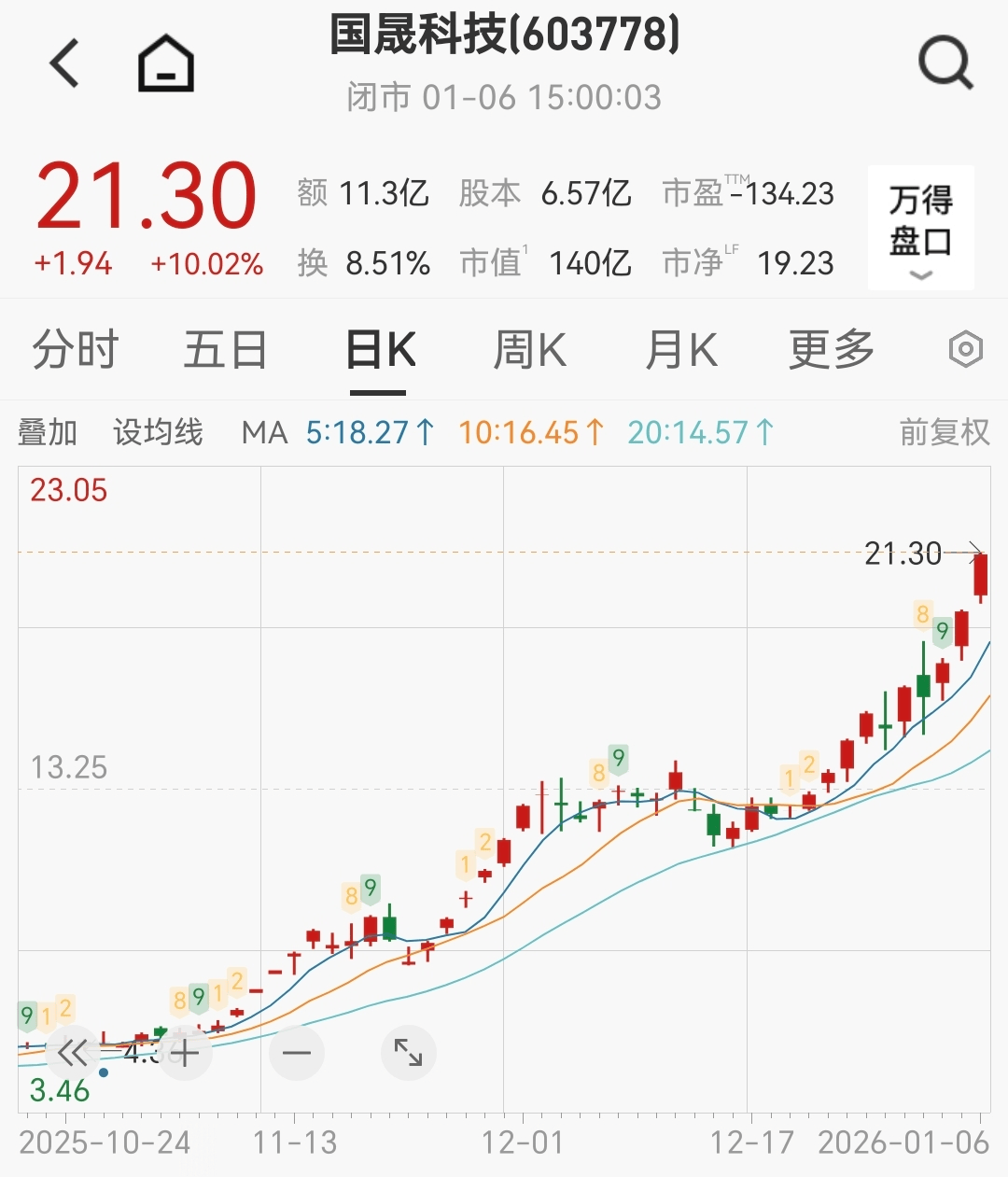
Task: Open chart settings hexagon icon
Action: click(x=965, y=351)
